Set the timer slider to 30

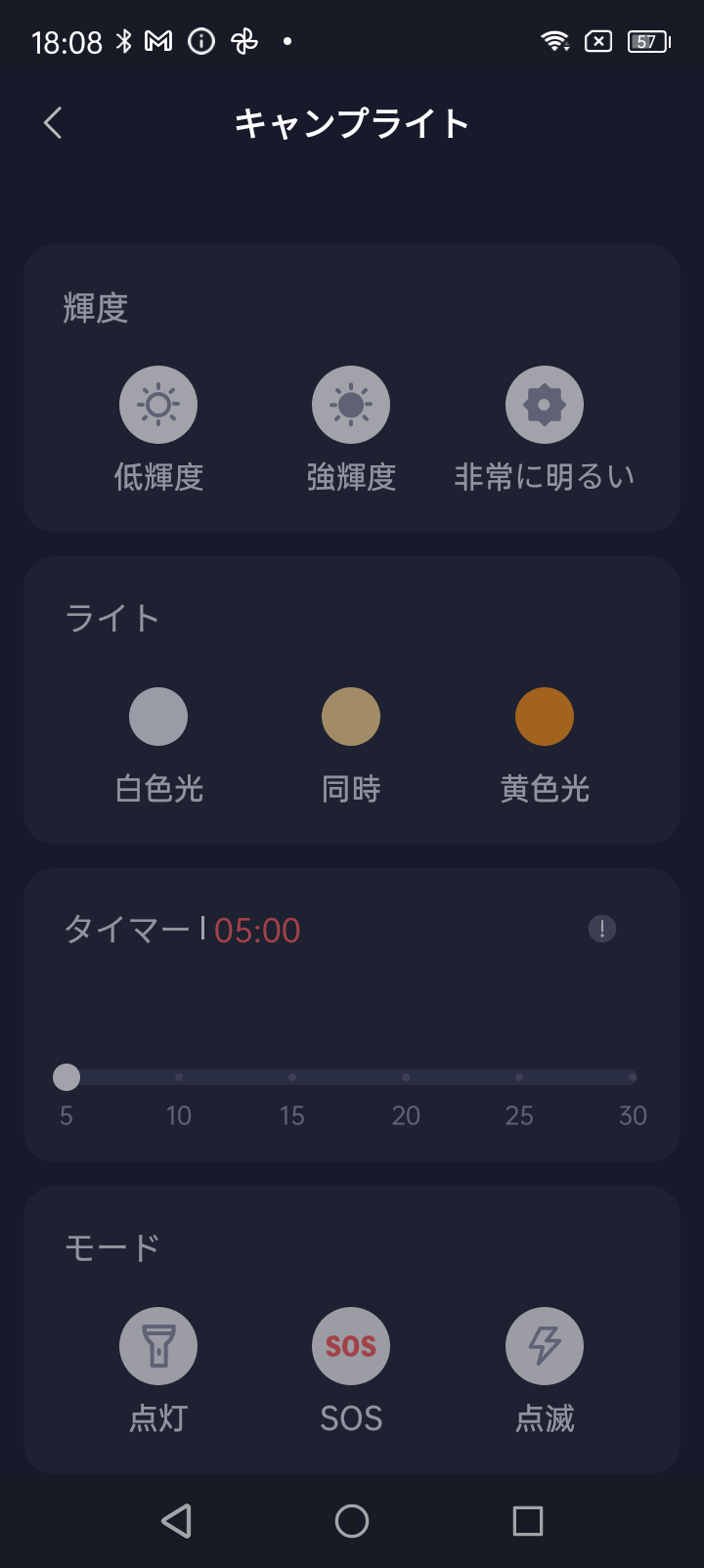pos(633,1077)
